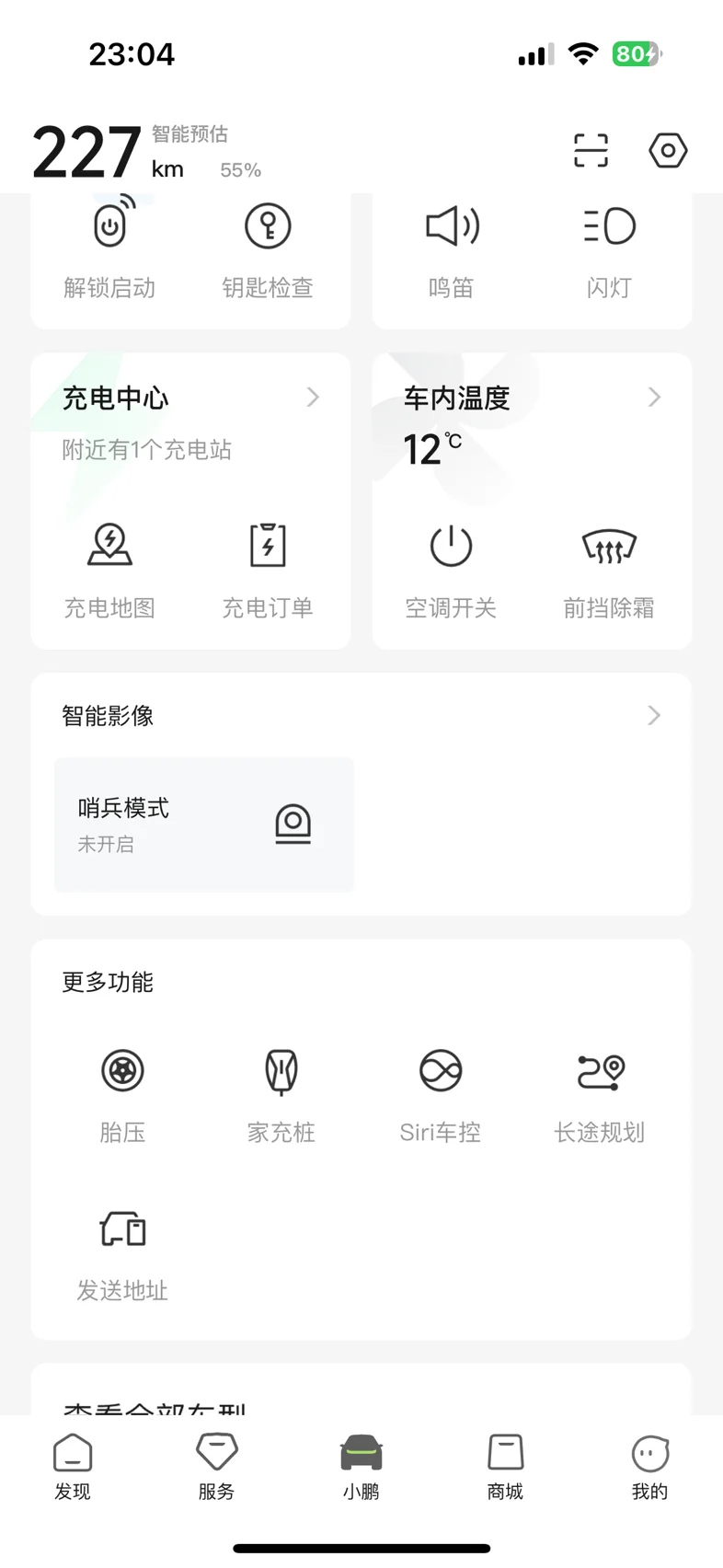This screenshot has height=1568, width=723.
Task: Open Siri车控 settings
Action: pyautogui.click(x=441, y=1095)
